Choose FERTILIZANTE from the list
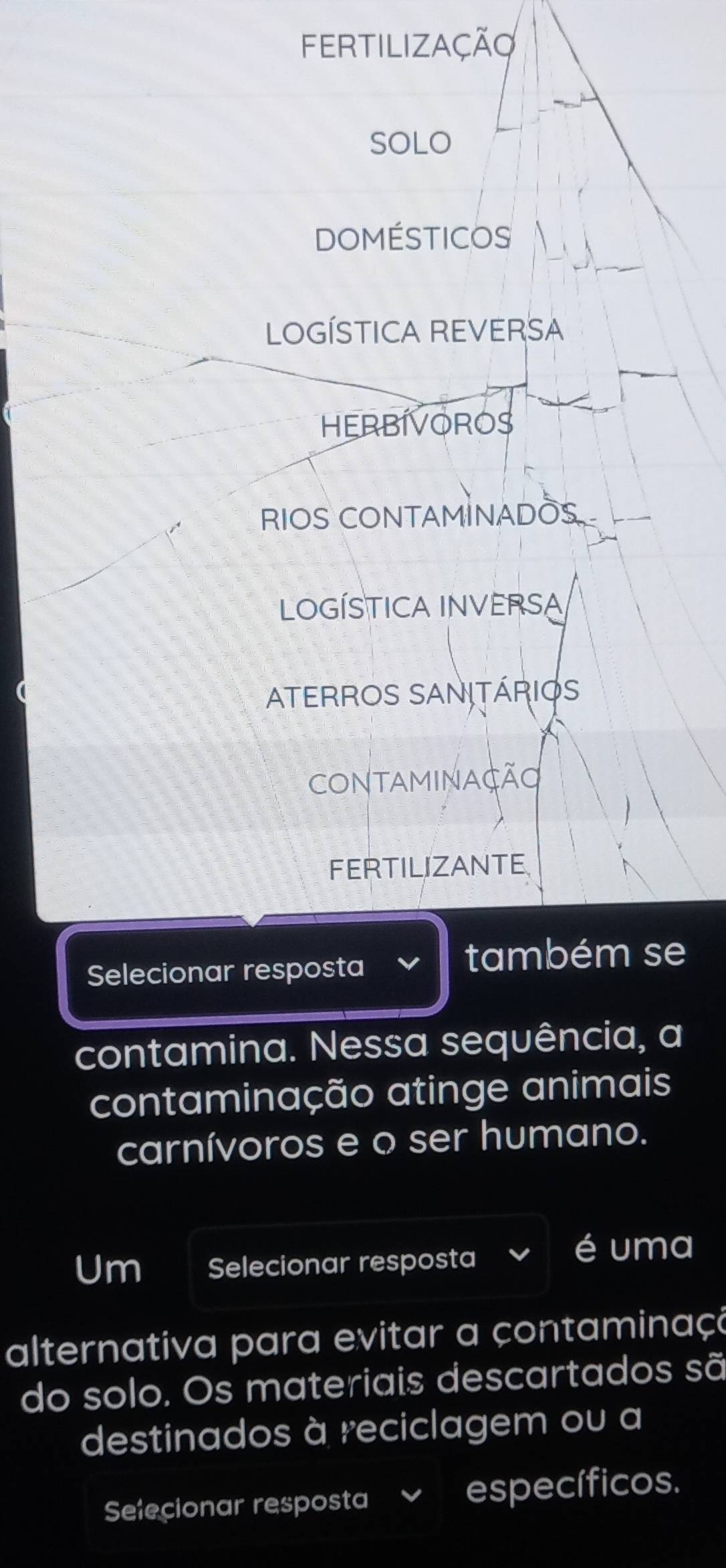The height and width of the screenshot is (1568, 726). coord(428,868)
